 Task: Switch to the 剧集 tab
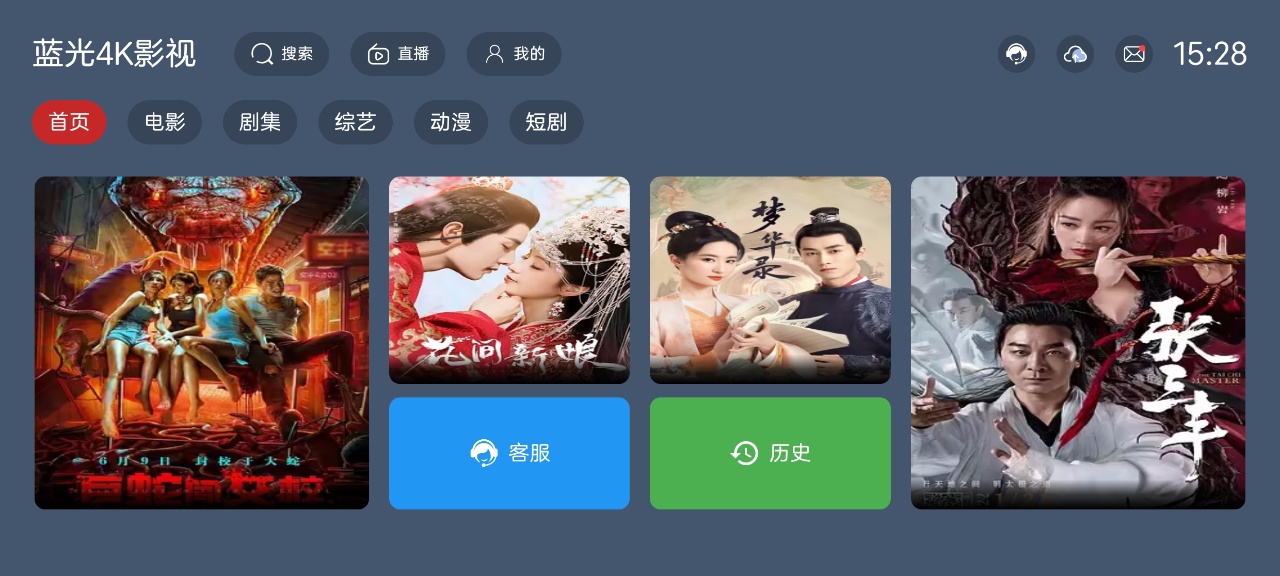(260, 122)
